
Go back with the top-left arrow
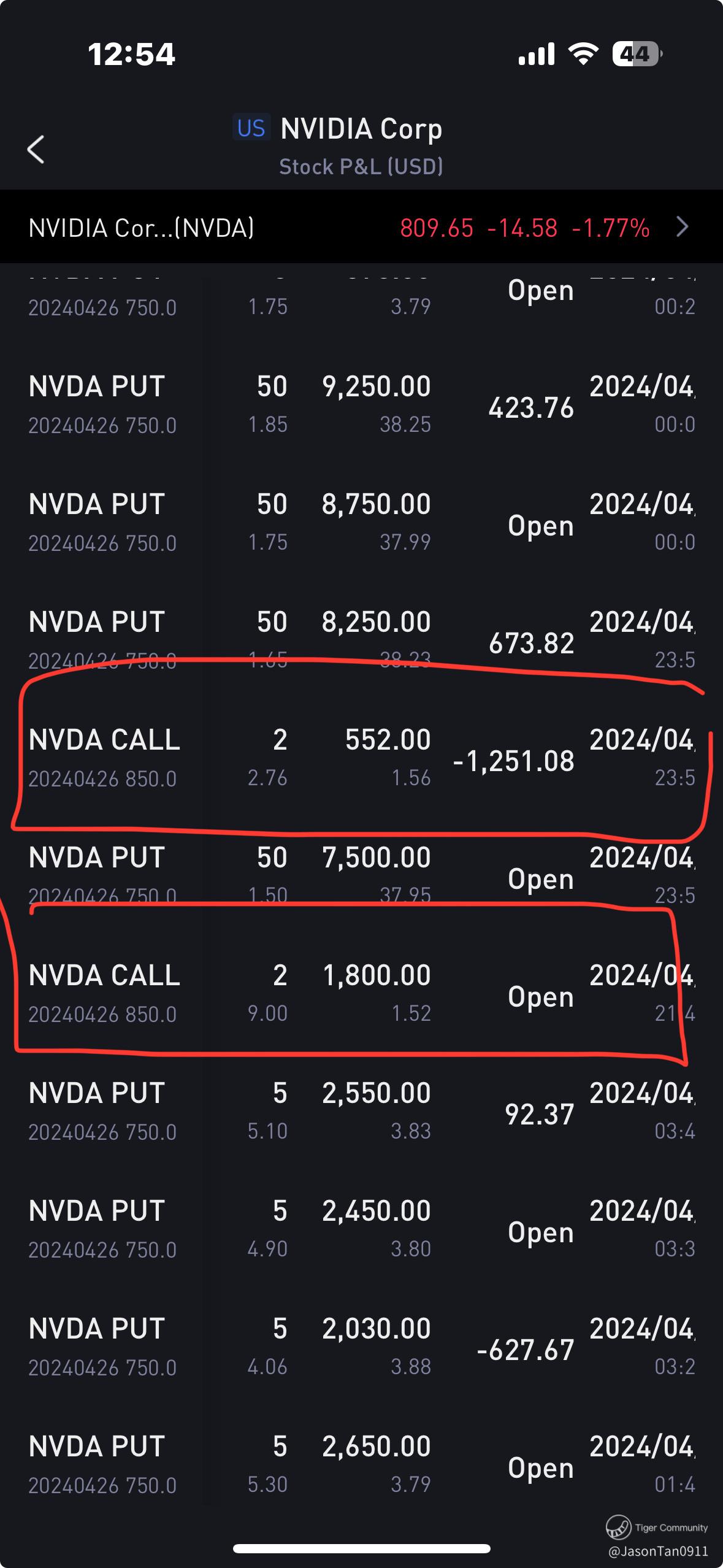click(36, 149)
